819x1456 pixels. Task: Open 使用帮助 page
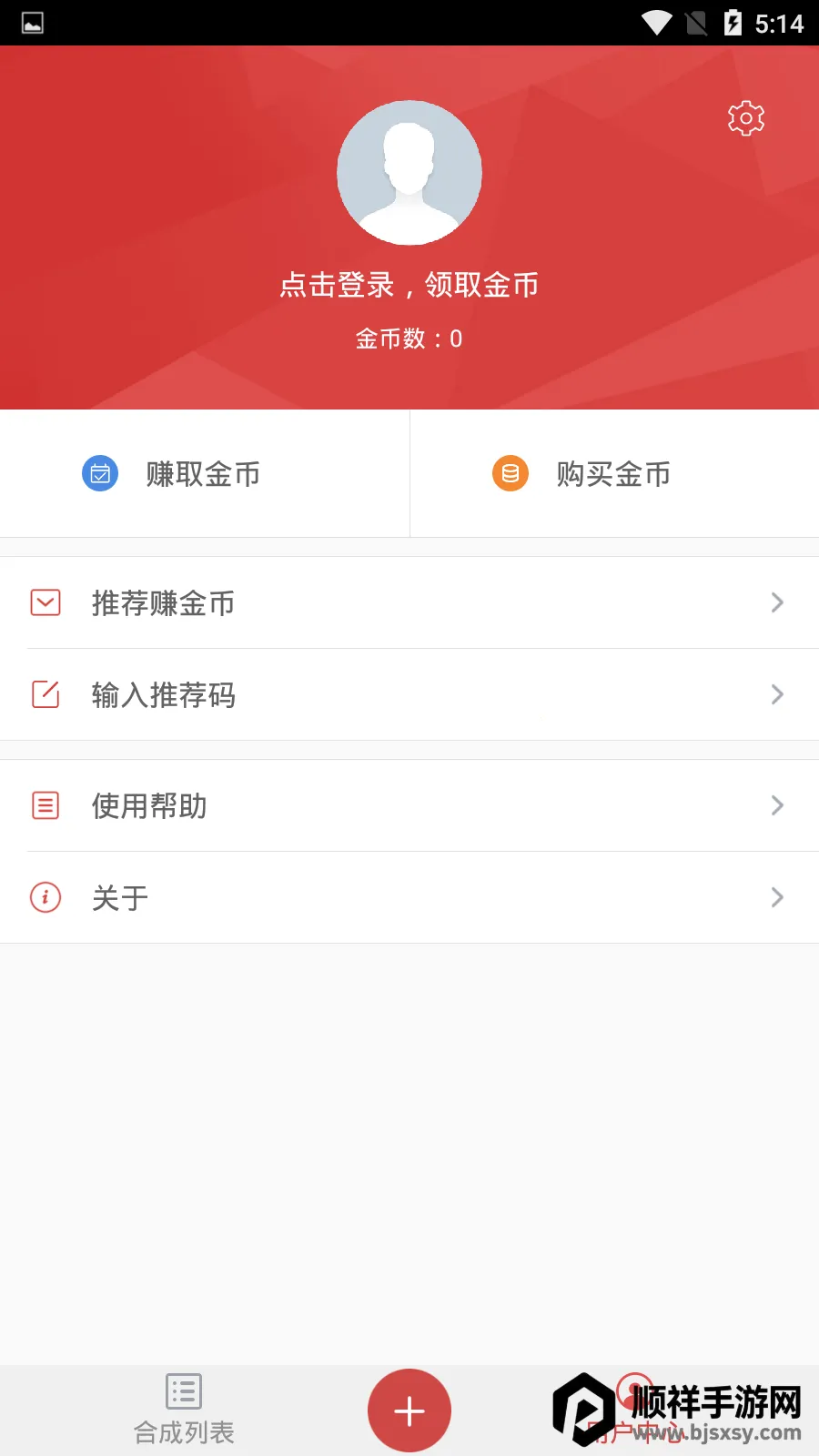click(409, 805)
